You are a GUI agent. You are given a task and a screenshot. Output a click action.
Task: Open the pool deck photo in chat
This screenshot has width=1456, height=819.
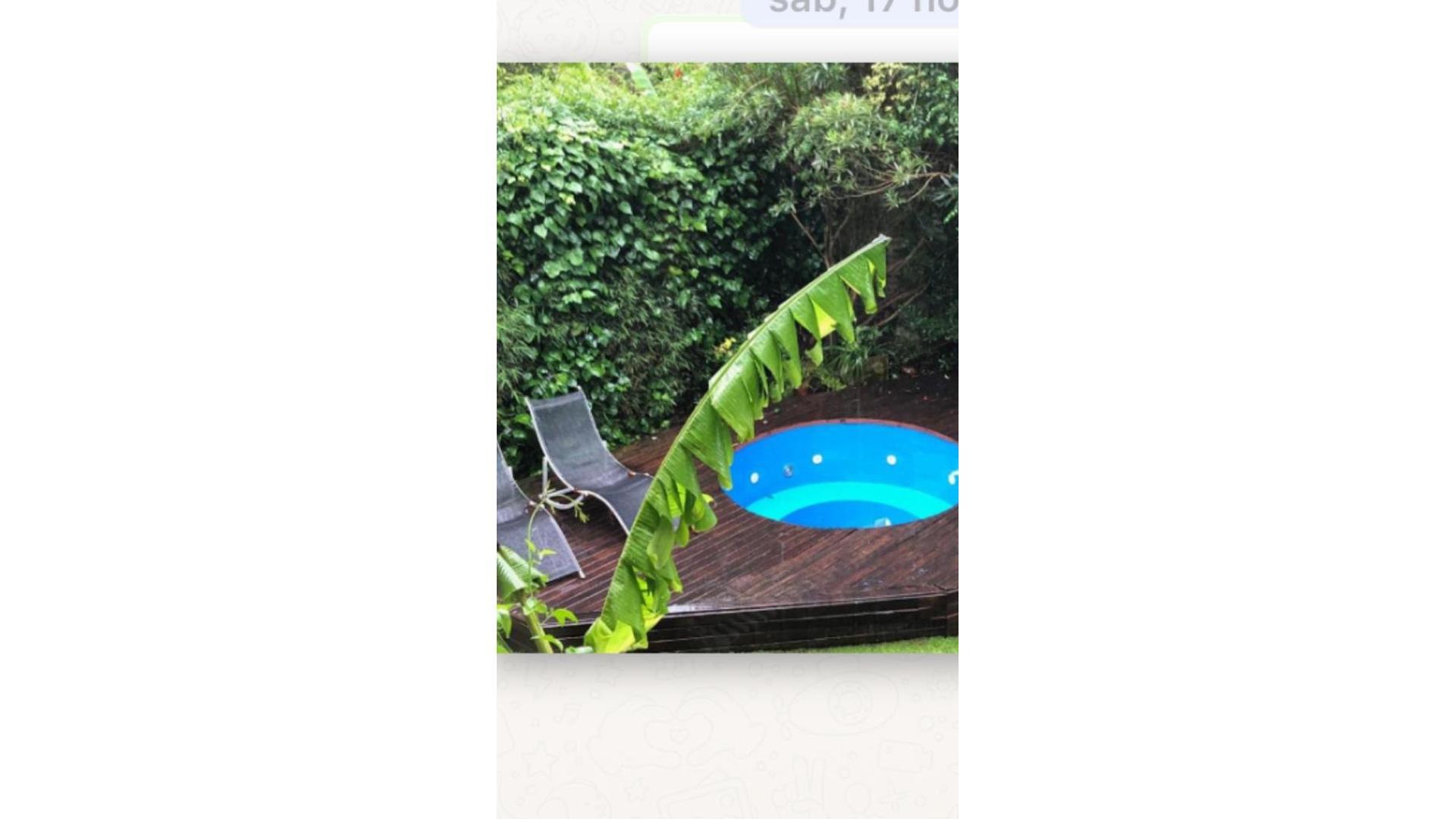(x=727, y=357)
